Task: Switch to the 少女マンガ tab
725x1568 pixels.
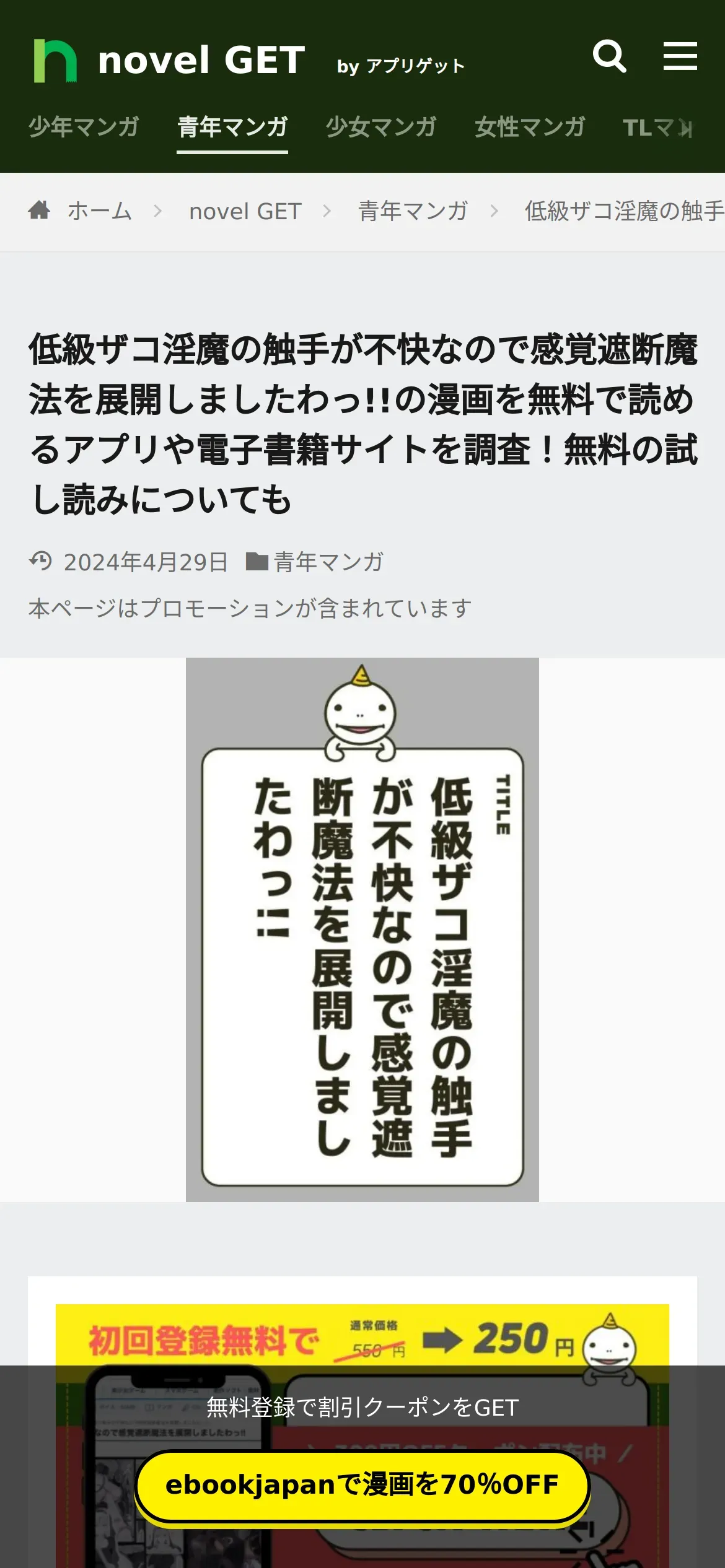Action: 381,128
